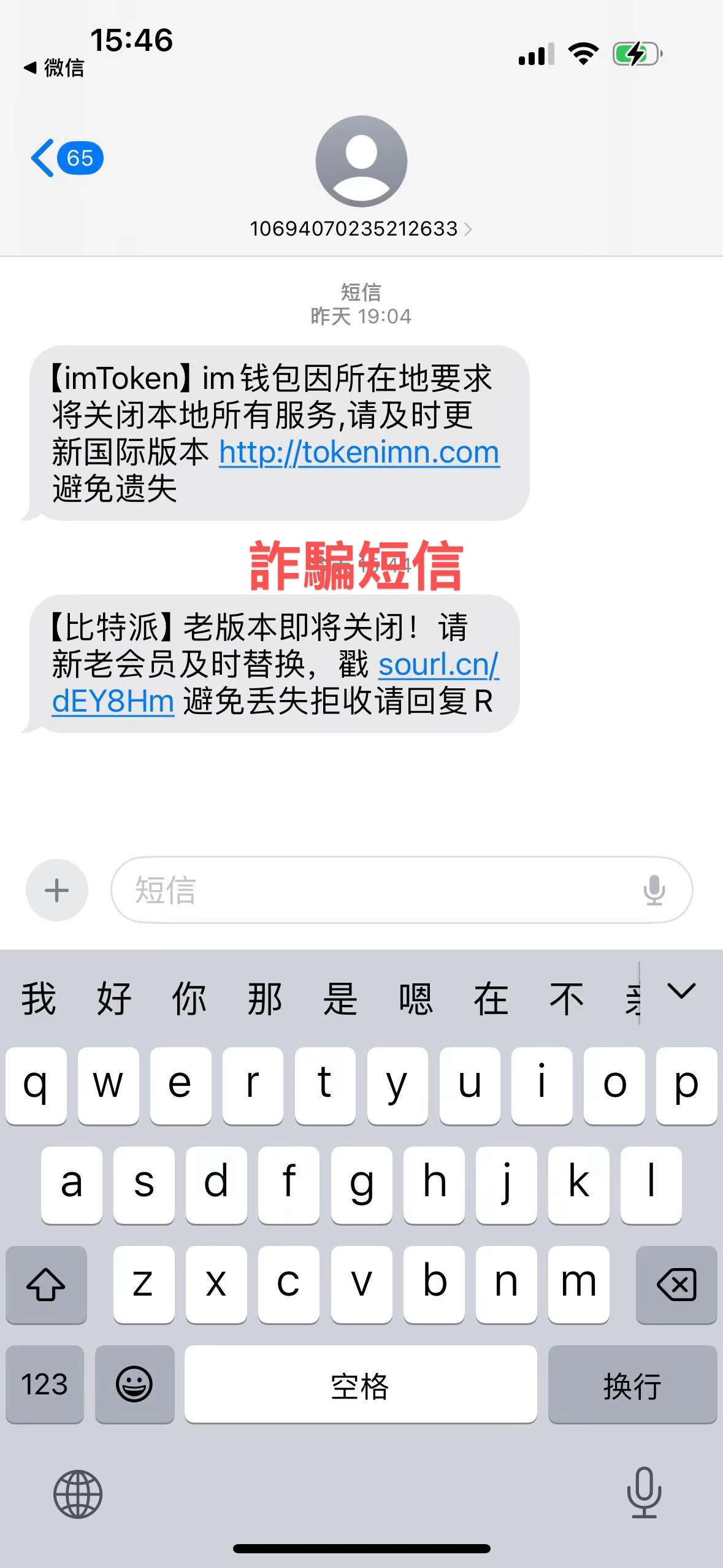Tap the 短信 message input field
The width and height of the screenshot is (723, 1568).
(276, 891)
